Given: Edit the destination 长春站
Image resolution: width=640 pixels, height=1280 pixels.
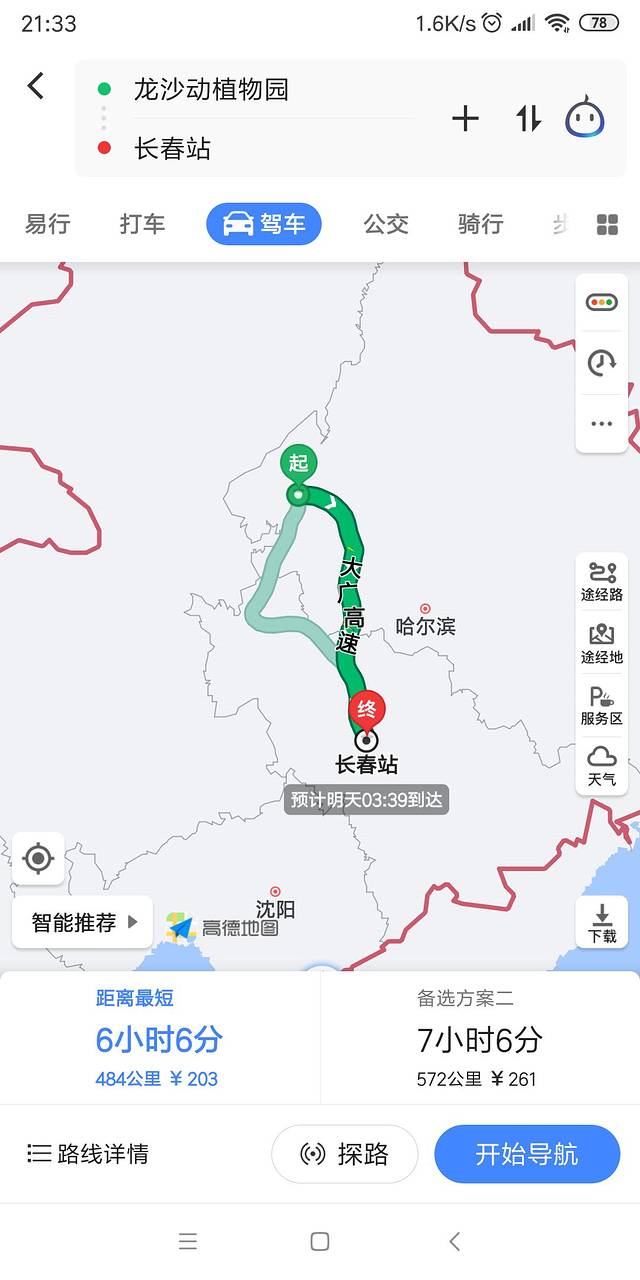Looking at the screenshot, I should click(173, 149).
